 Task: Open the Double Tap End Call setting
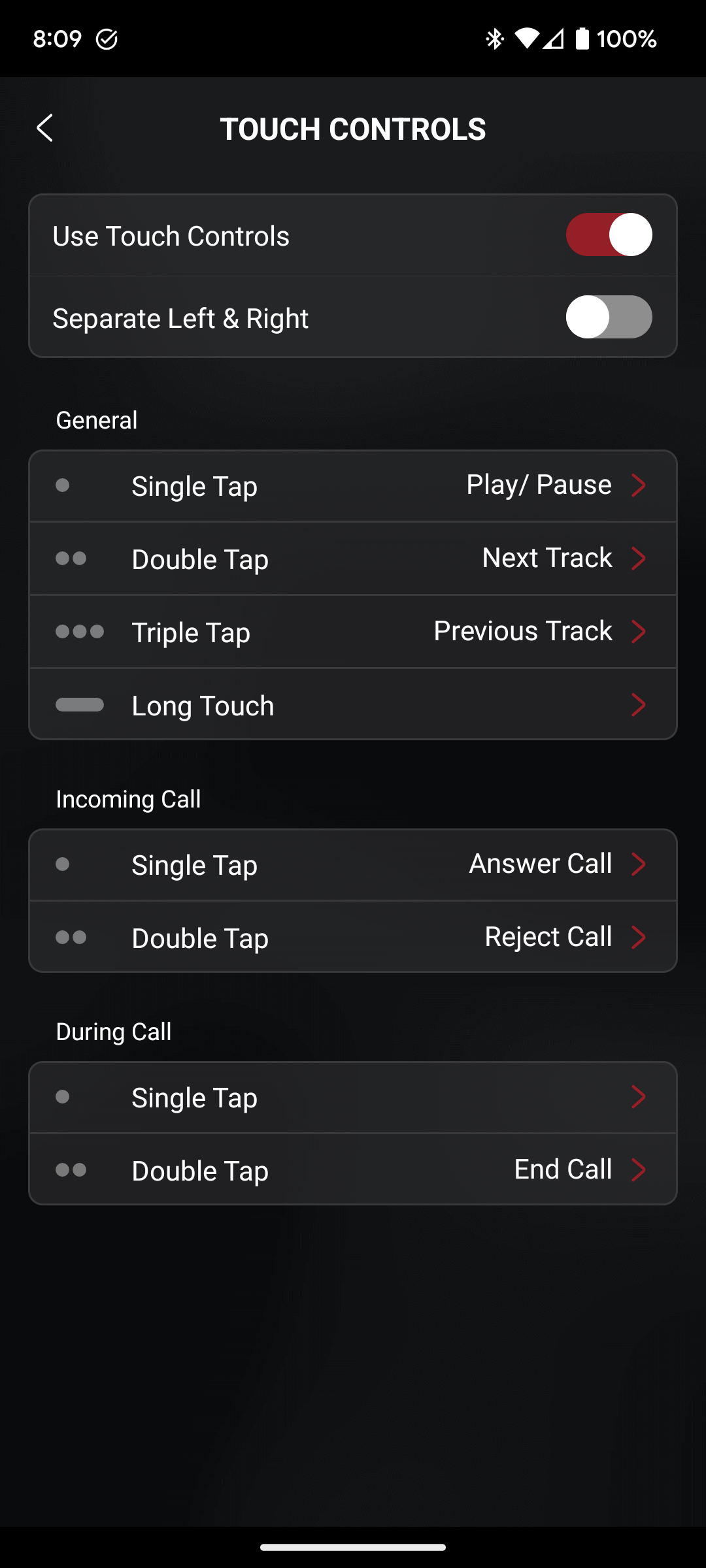click(x=353, y=1169)
